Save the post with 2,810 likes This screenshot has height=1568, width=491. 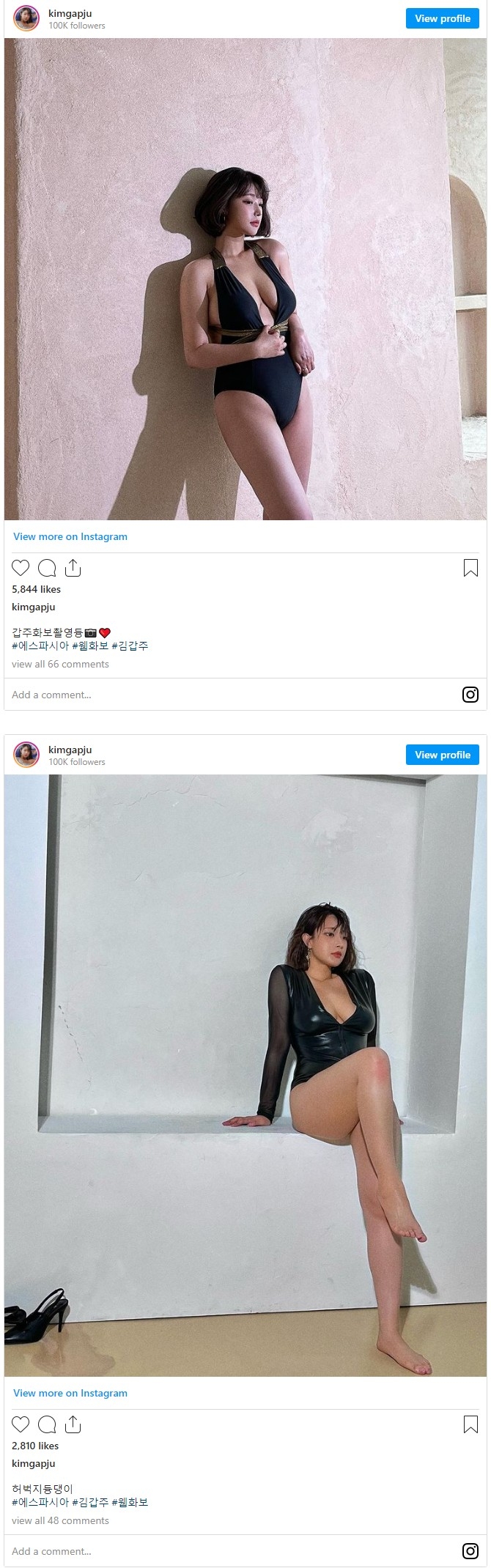coord(470,1424)
